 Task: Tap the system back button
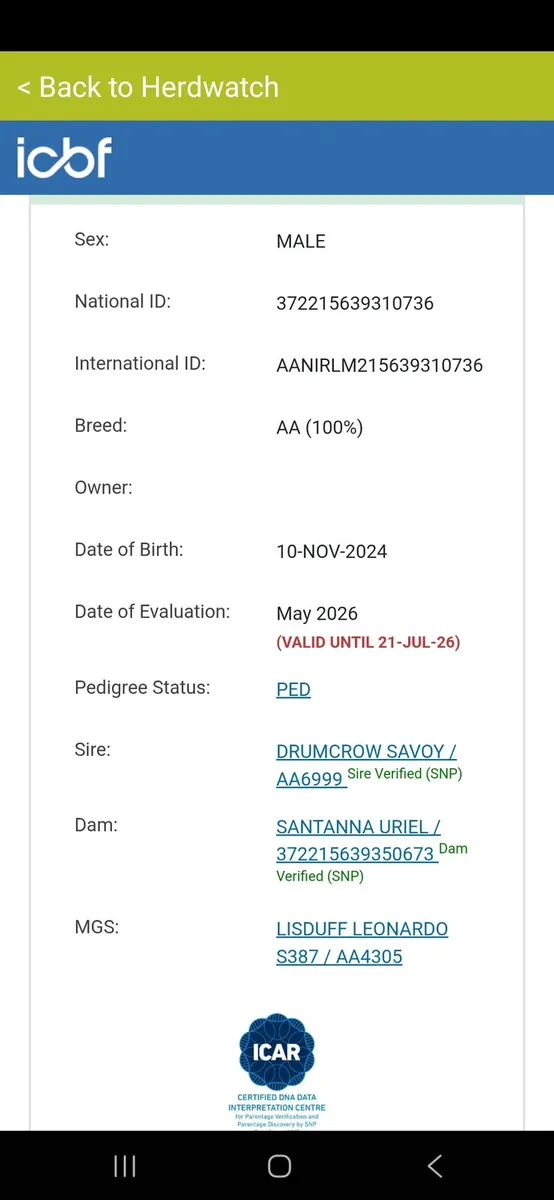tap(434, 1165)
